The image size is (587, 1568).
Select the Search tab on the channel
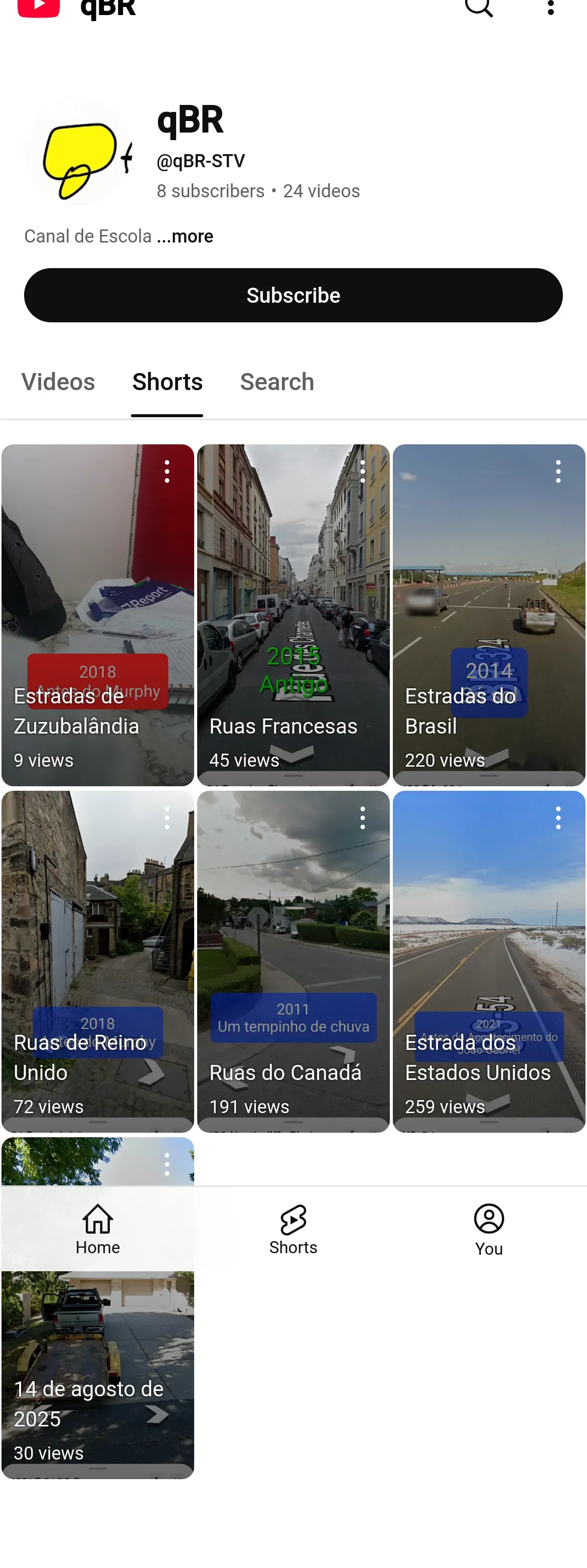click(x=277, y=382)
